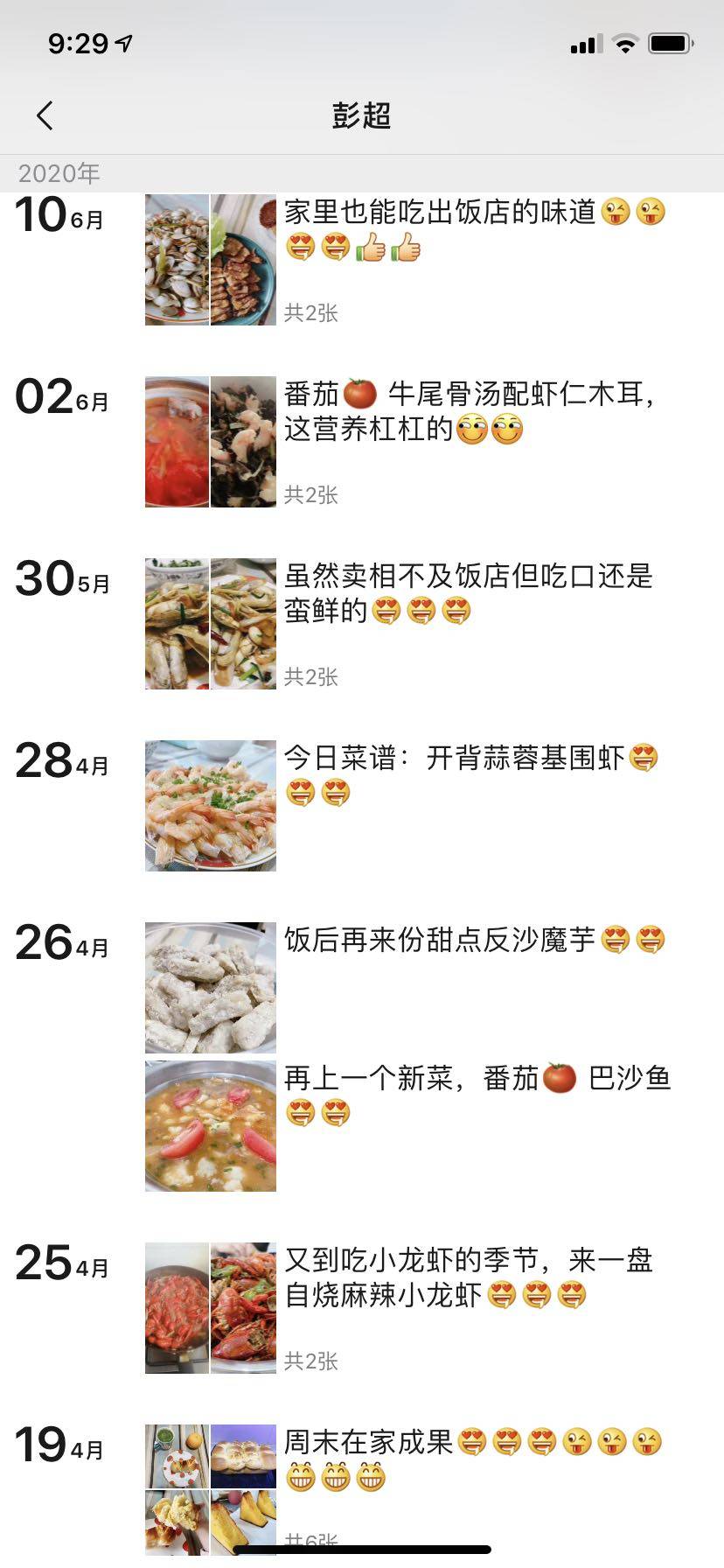View the 番茄巴沙鱼 dish photo
The width and height of the screenshot is (724, 1568).
pyautogui.click(x=210, y=1126)
